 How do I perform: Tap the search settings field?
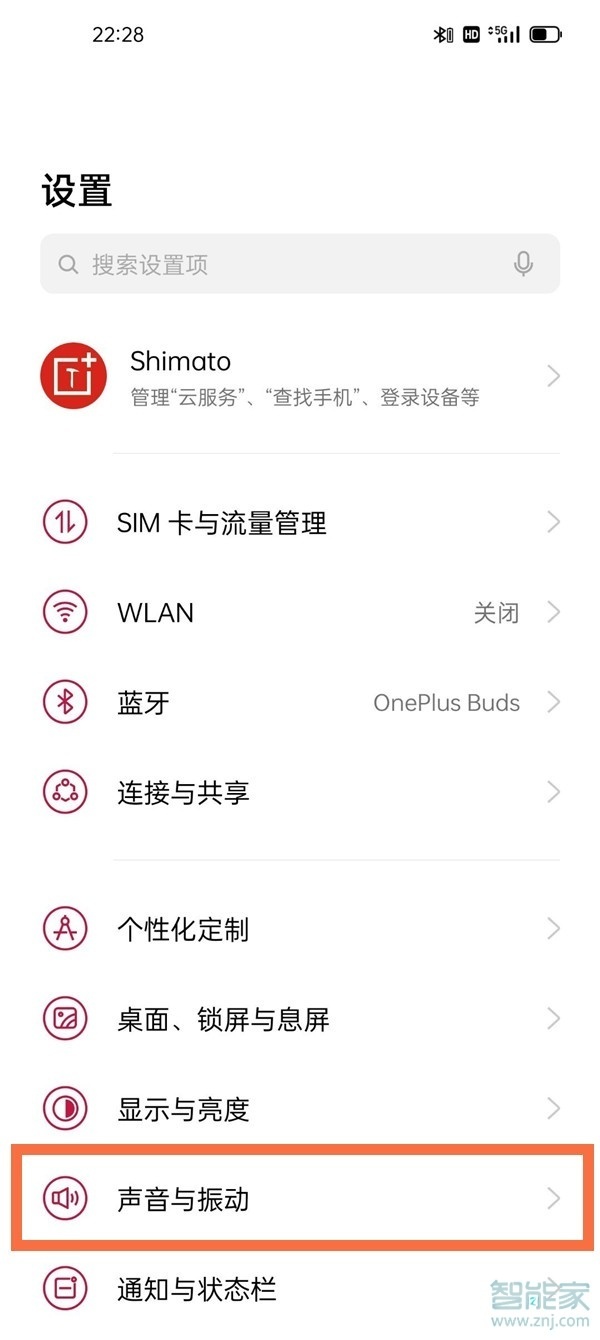coord(280,265)
